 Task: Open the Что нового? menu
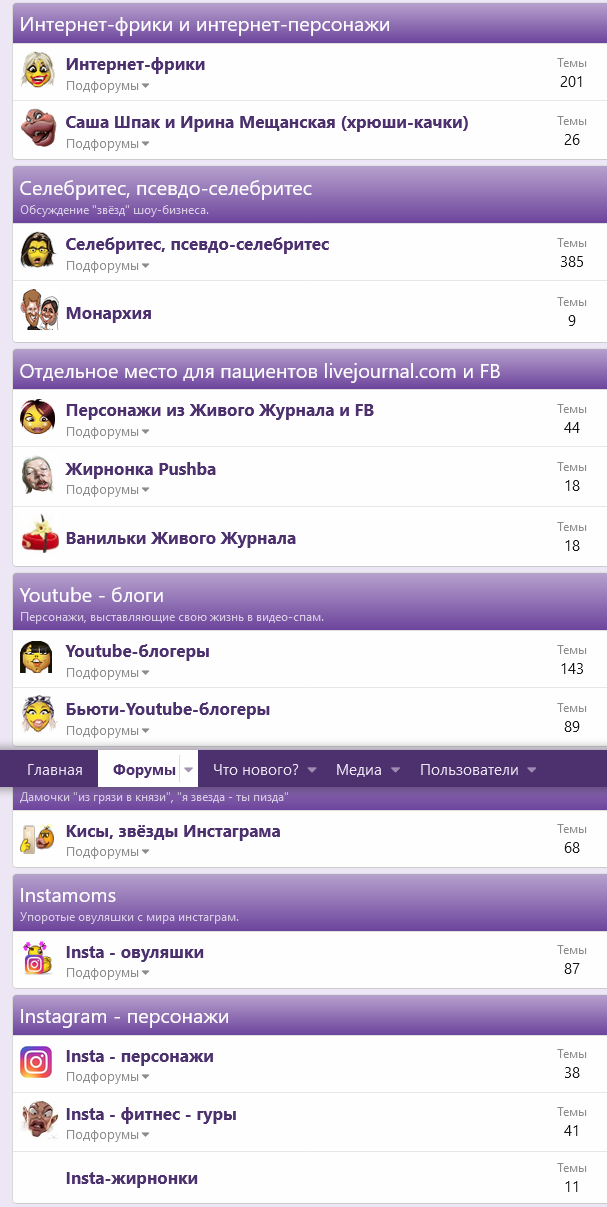265,770
